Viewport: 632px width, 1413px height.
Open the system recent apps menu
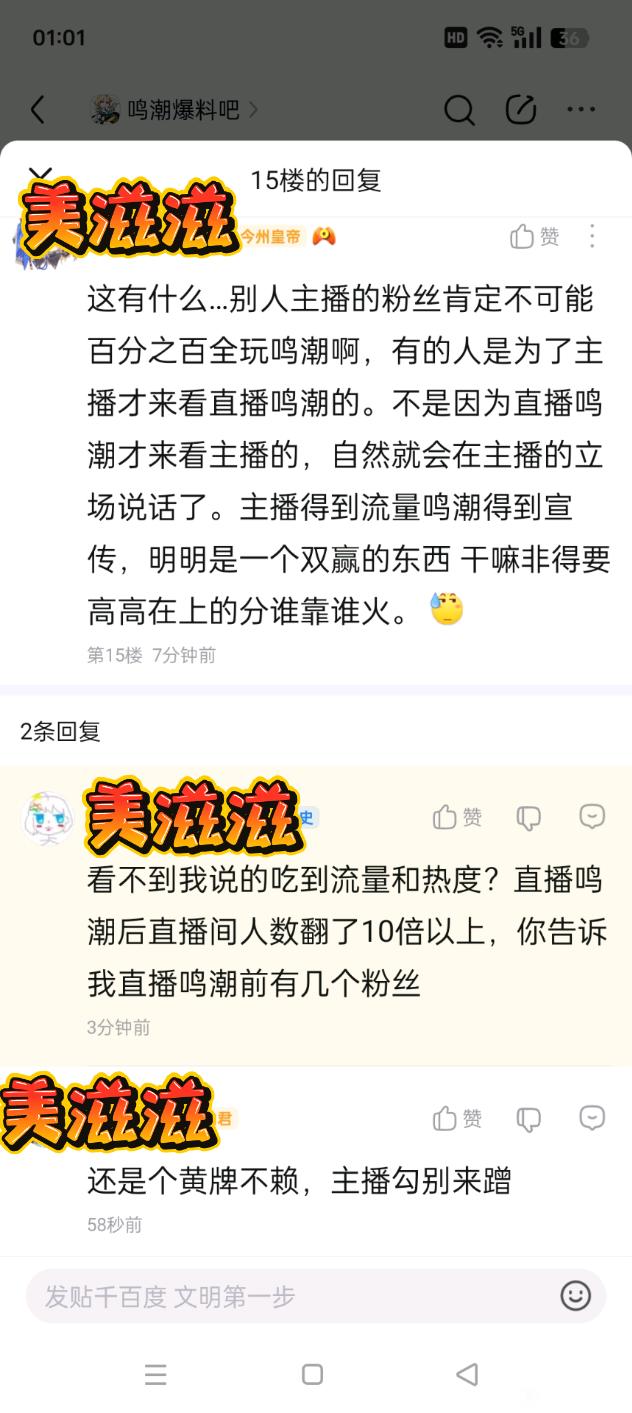coord(156,1374)
